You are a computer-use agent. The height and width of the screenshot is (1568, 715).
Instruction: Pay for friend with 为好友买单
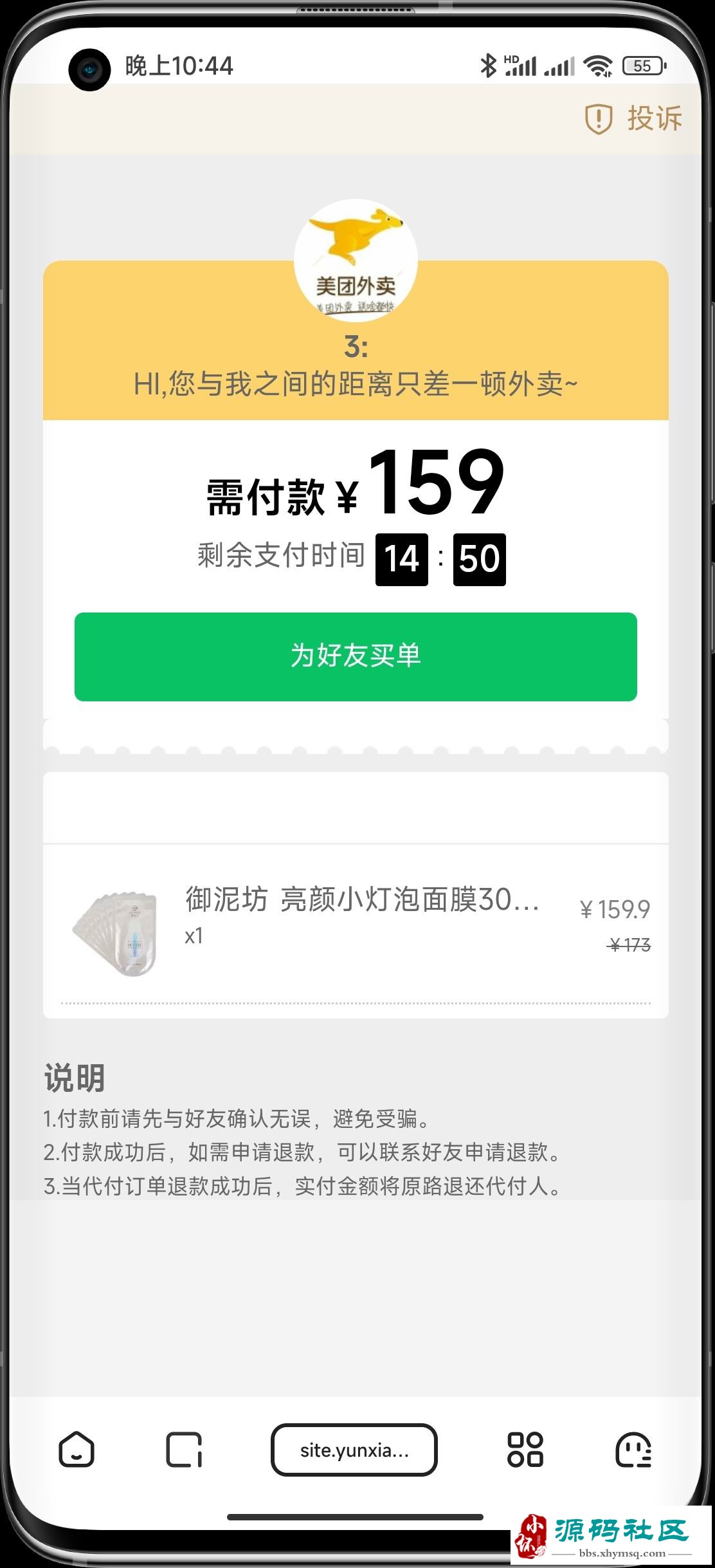pyautogui.click(x=356, y=656)
